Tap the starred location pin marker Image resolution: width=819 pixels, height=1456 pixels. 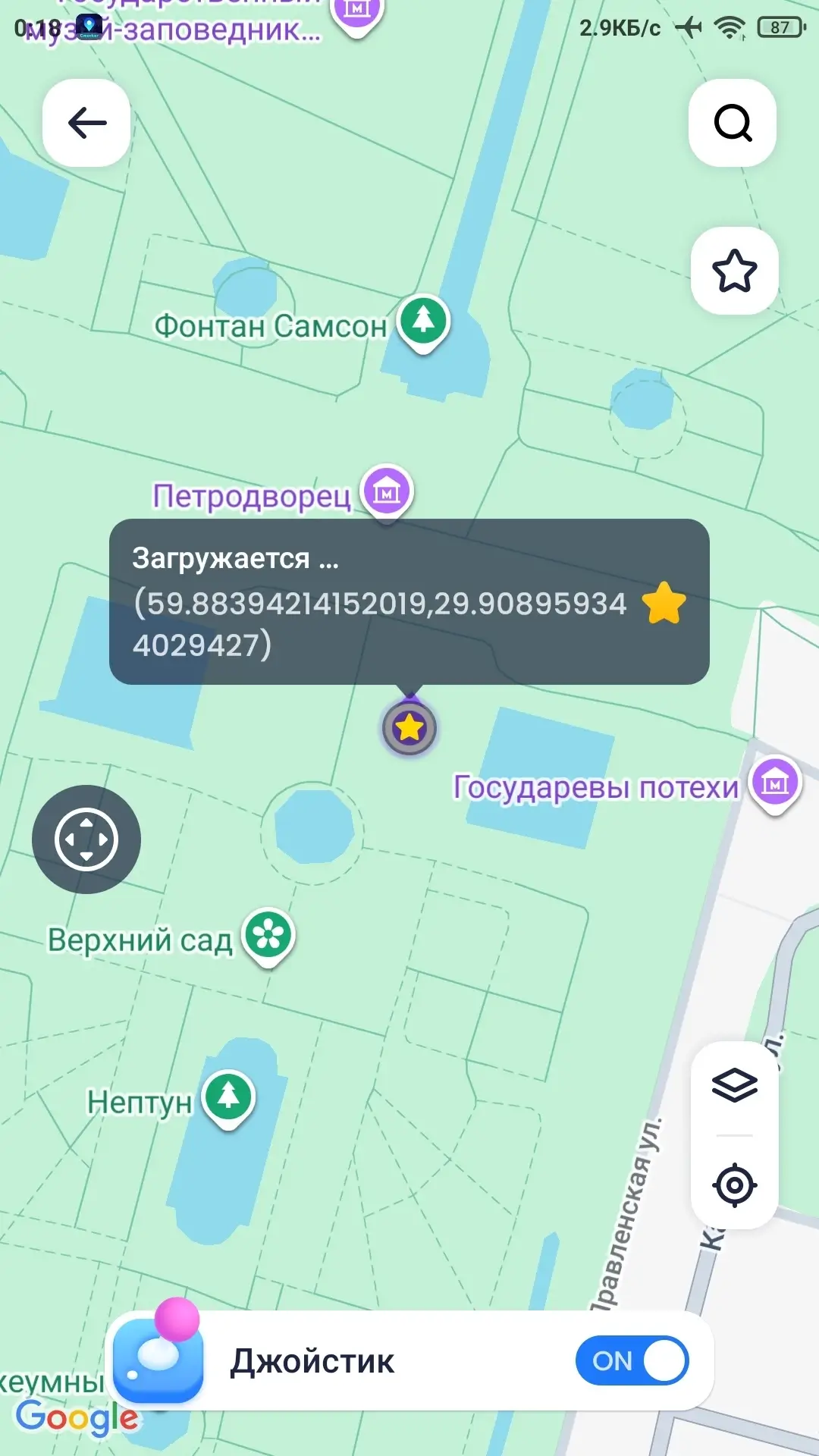[x=409, y=728]
